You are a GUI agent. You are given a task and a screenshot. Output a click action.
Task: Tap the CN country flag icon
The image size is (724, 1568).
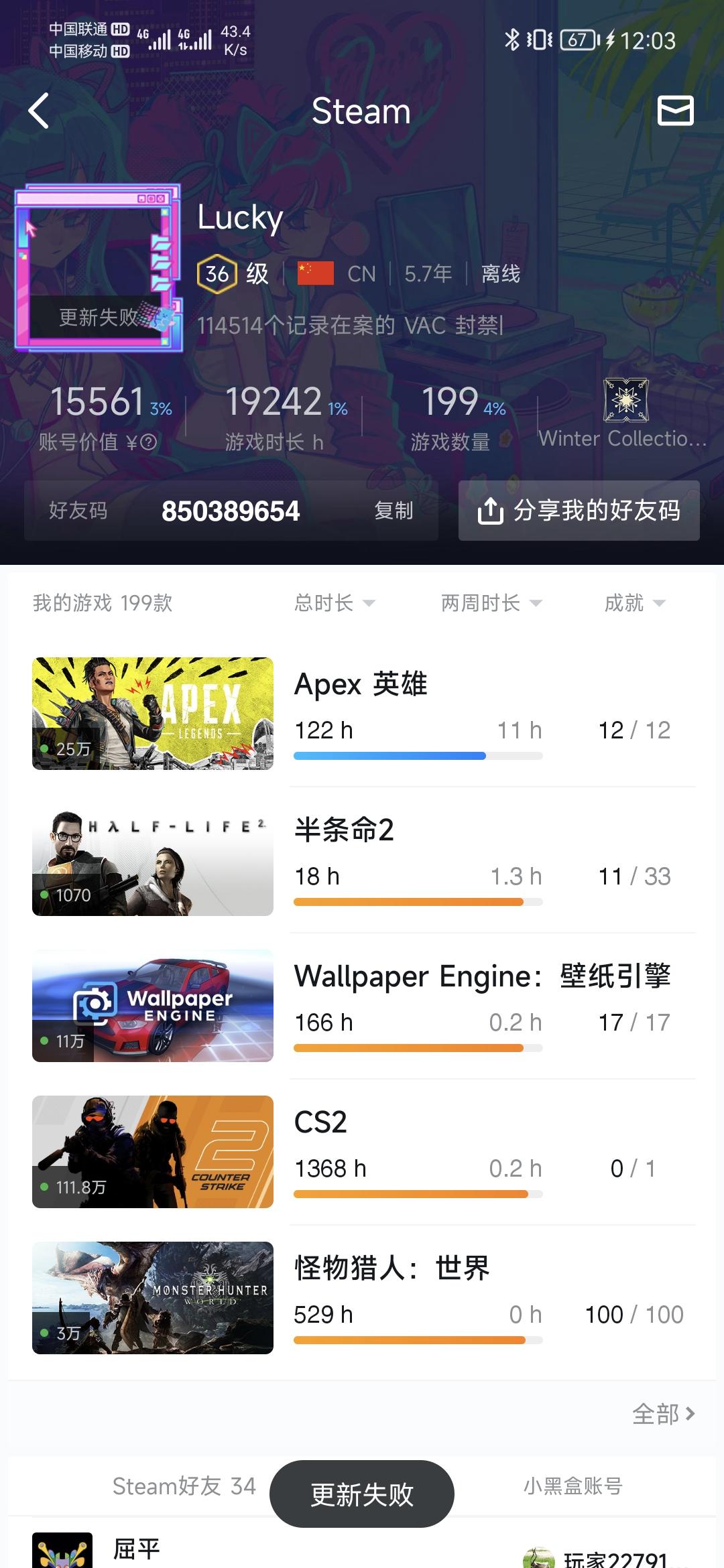[314, 273]
